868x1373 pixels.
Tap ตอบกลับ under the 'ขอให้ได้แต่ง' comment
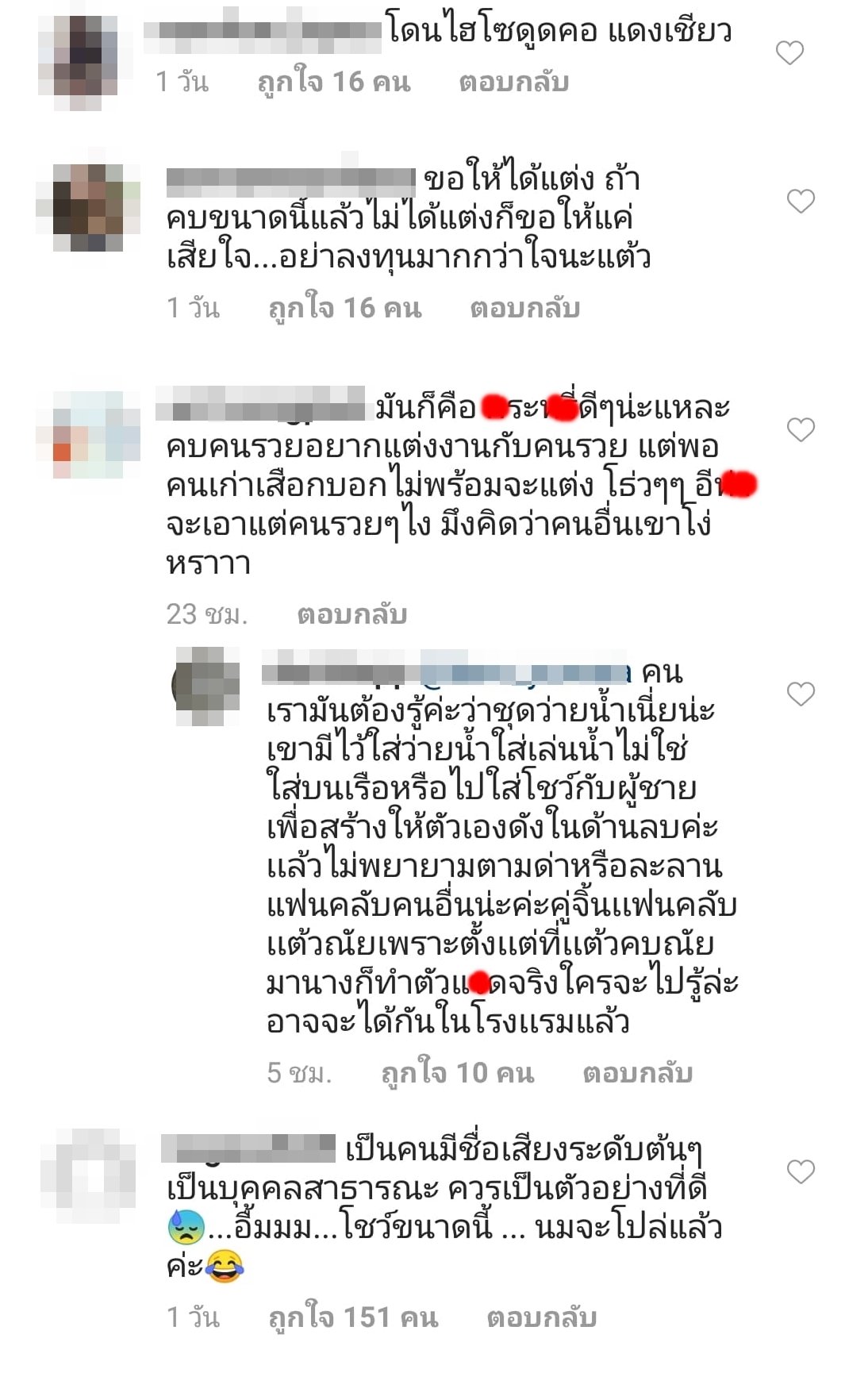pos(524,308)
